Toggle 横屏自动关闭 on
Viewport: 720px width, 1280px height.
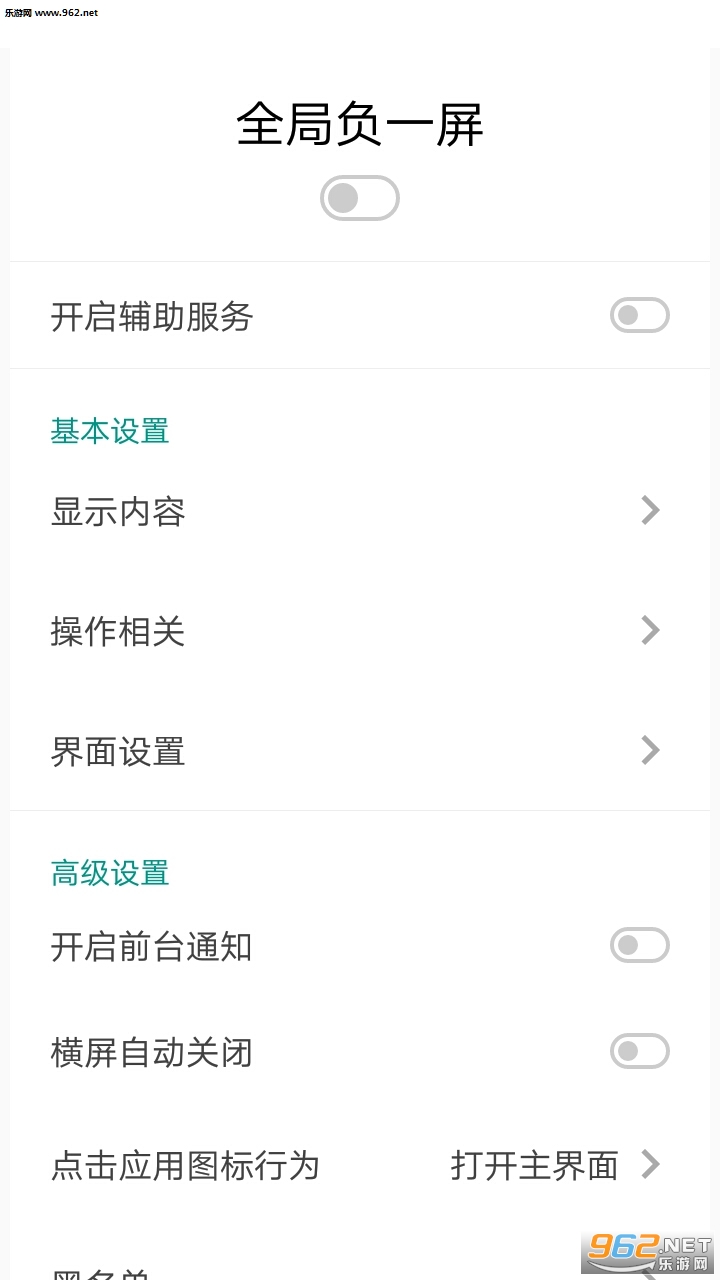639,1051
